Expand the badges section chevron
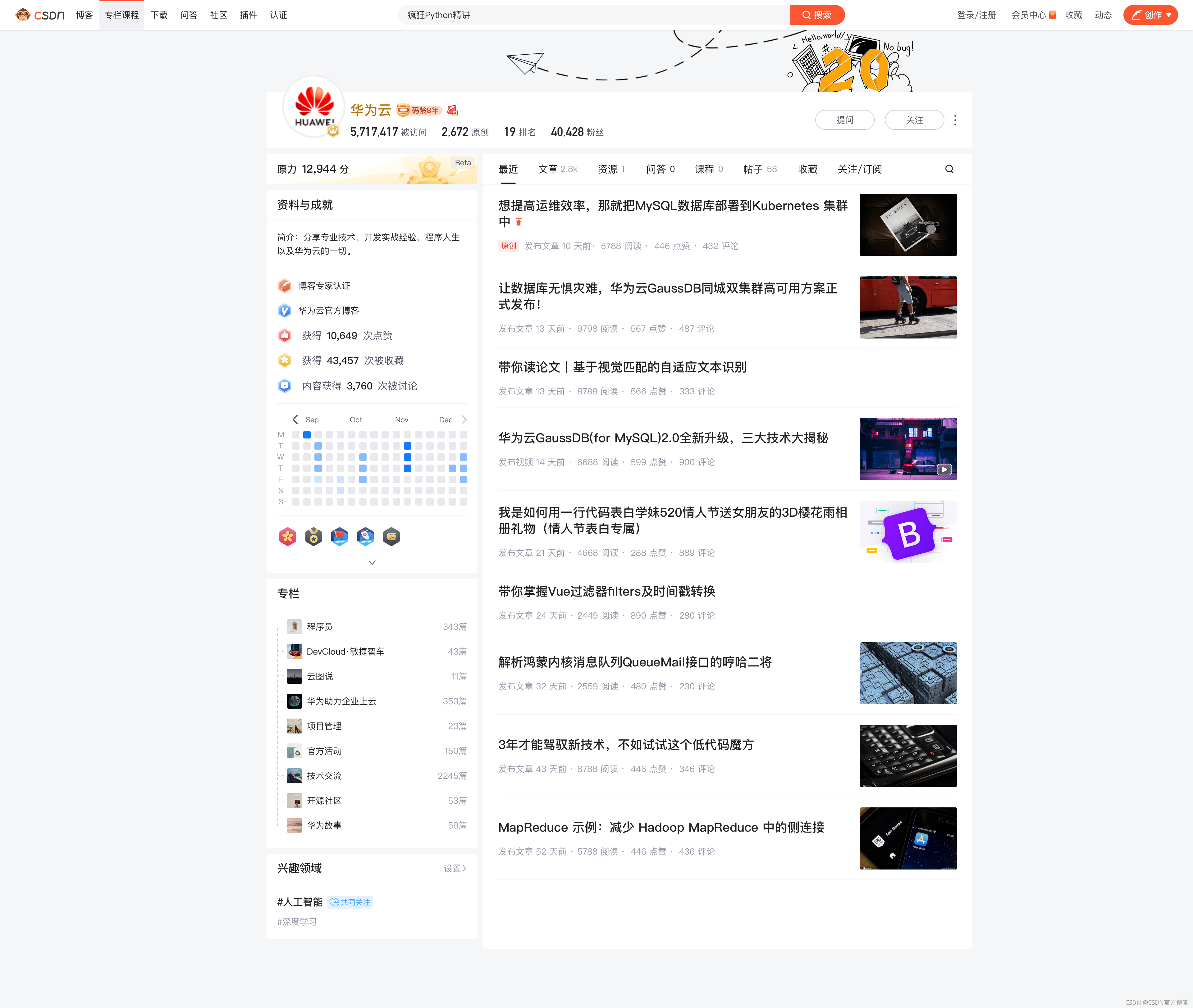1193x1008 pixels. tap(372, 563)
